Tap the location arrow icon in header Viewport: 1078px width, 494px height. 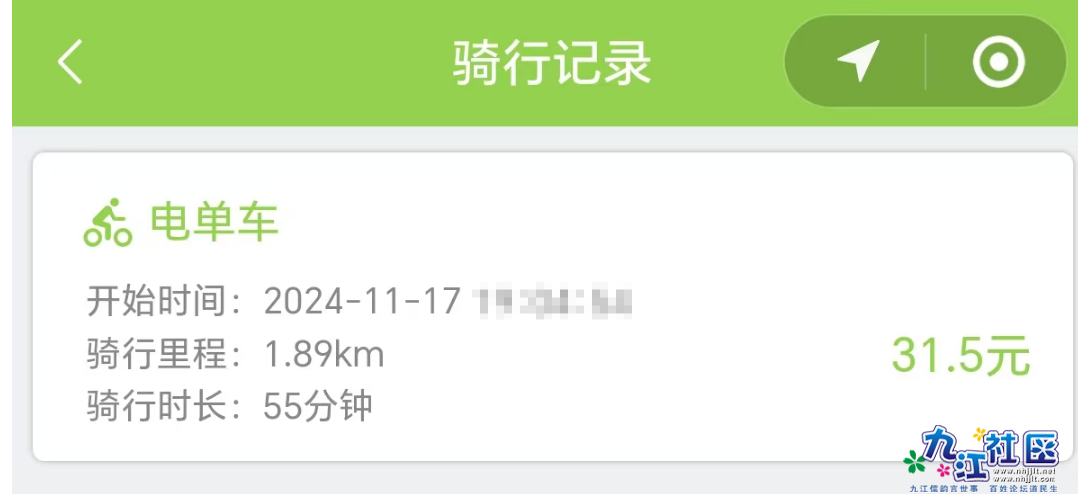(857, 62)
